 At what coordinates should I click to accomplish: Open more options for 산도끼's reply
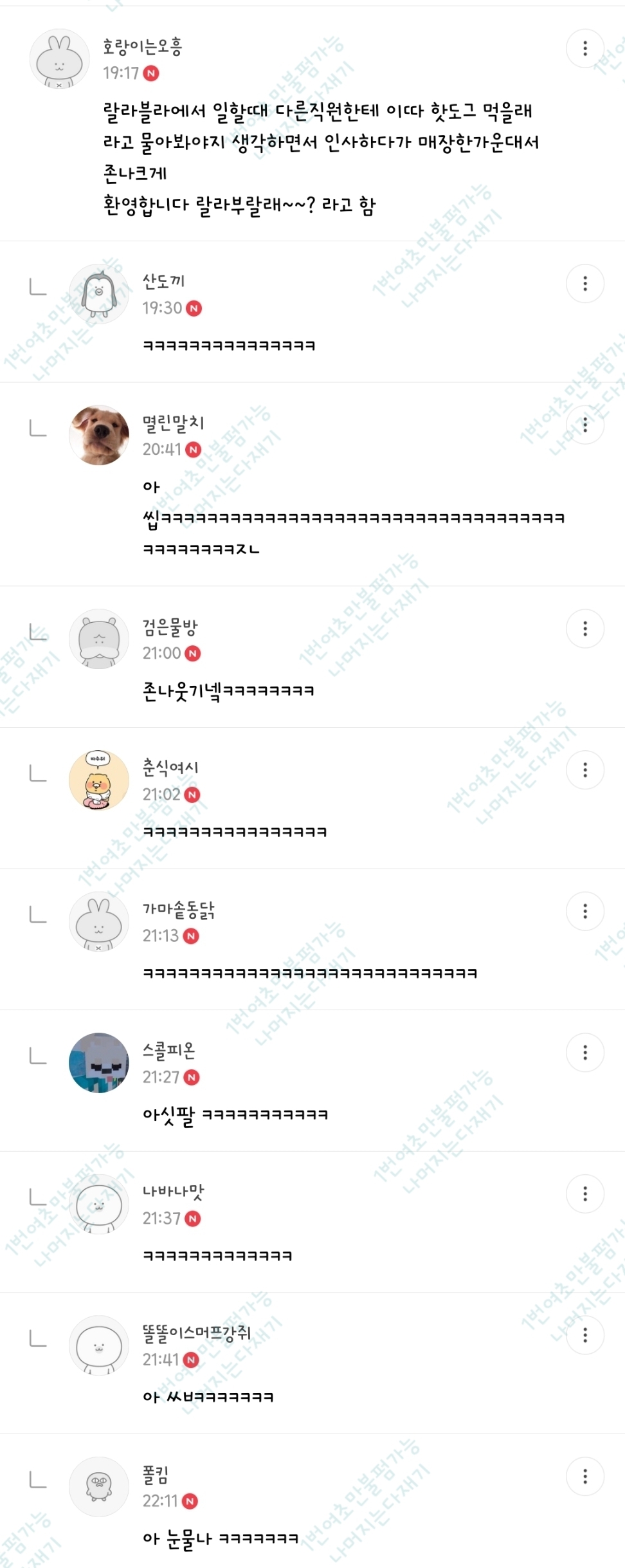pyautogui.click(x=584, y=284)
